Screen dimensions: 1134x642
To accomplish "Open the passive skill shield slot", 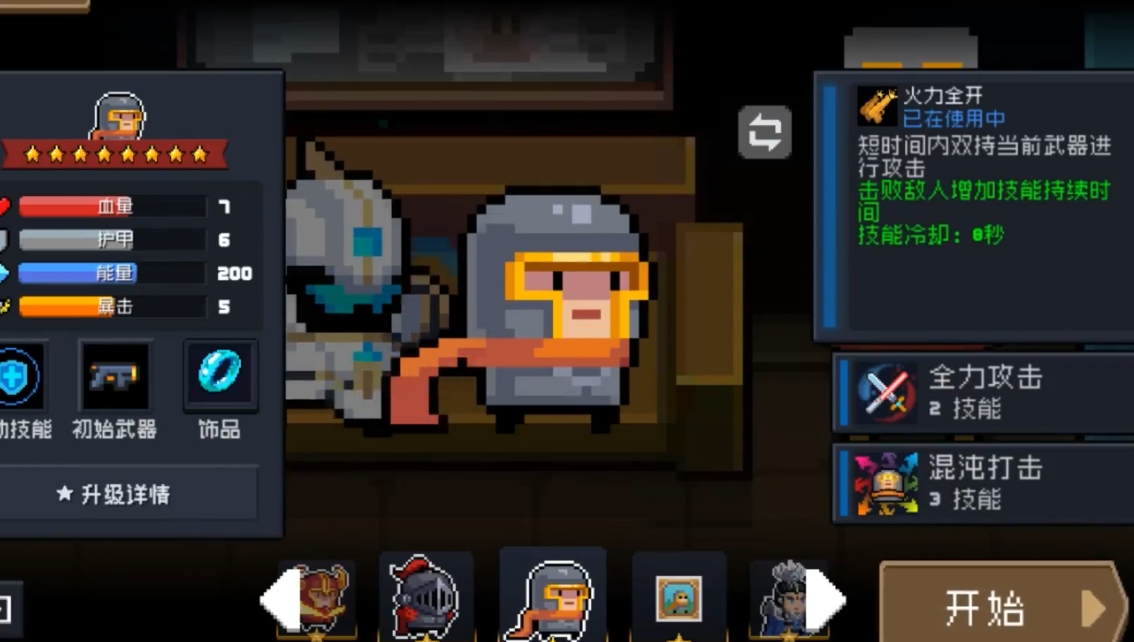I will [x=17, y=377].
